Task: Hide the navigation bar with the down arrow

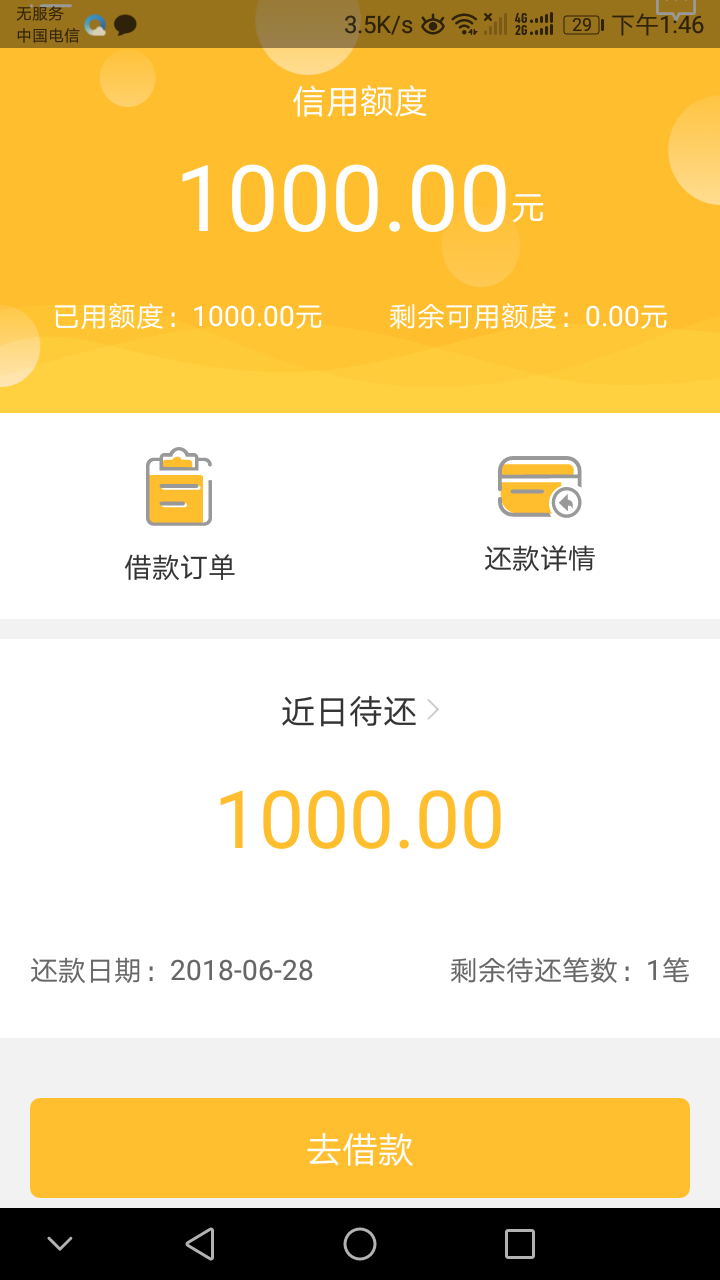Action: (x=60, y=1244)
